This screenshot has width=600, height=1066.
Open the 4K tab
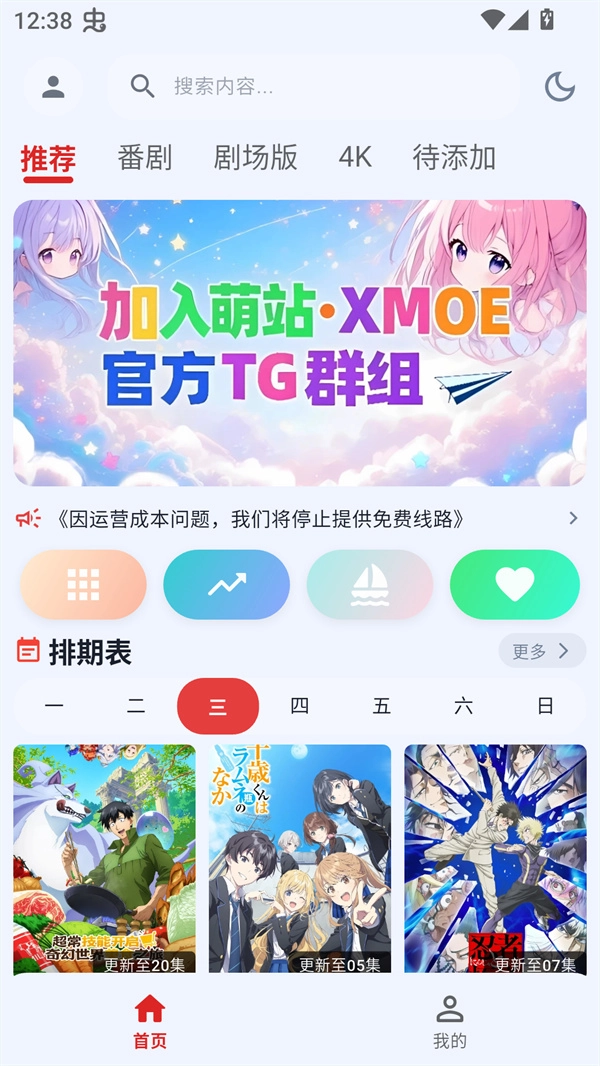[x=354, y=158]
